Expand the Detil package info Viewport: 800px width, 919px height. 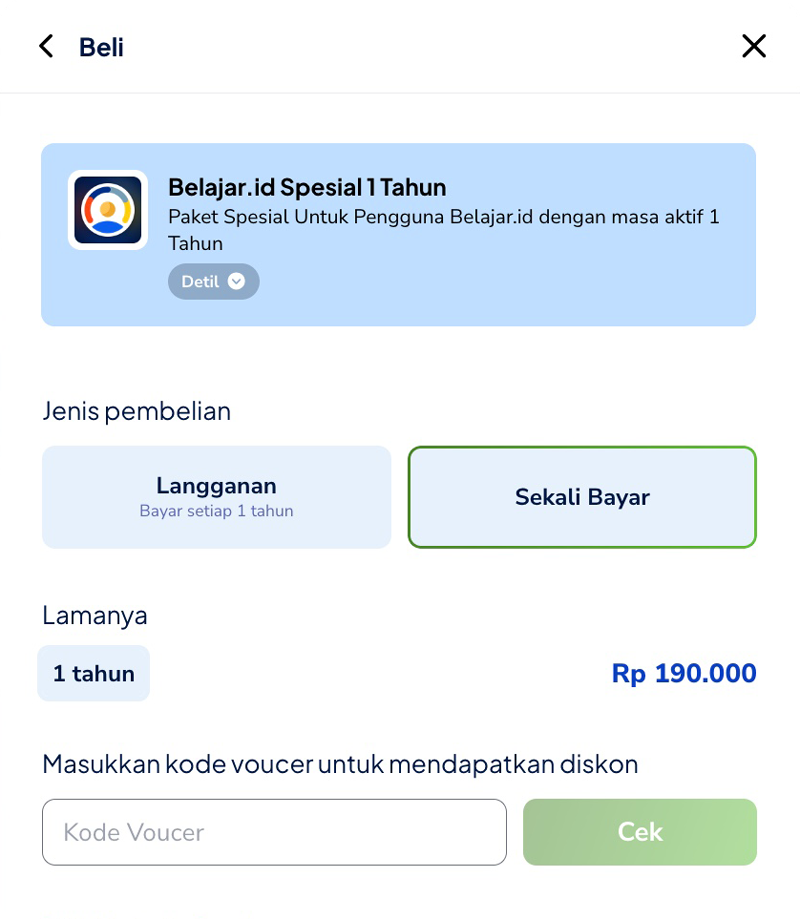(213, 282)
